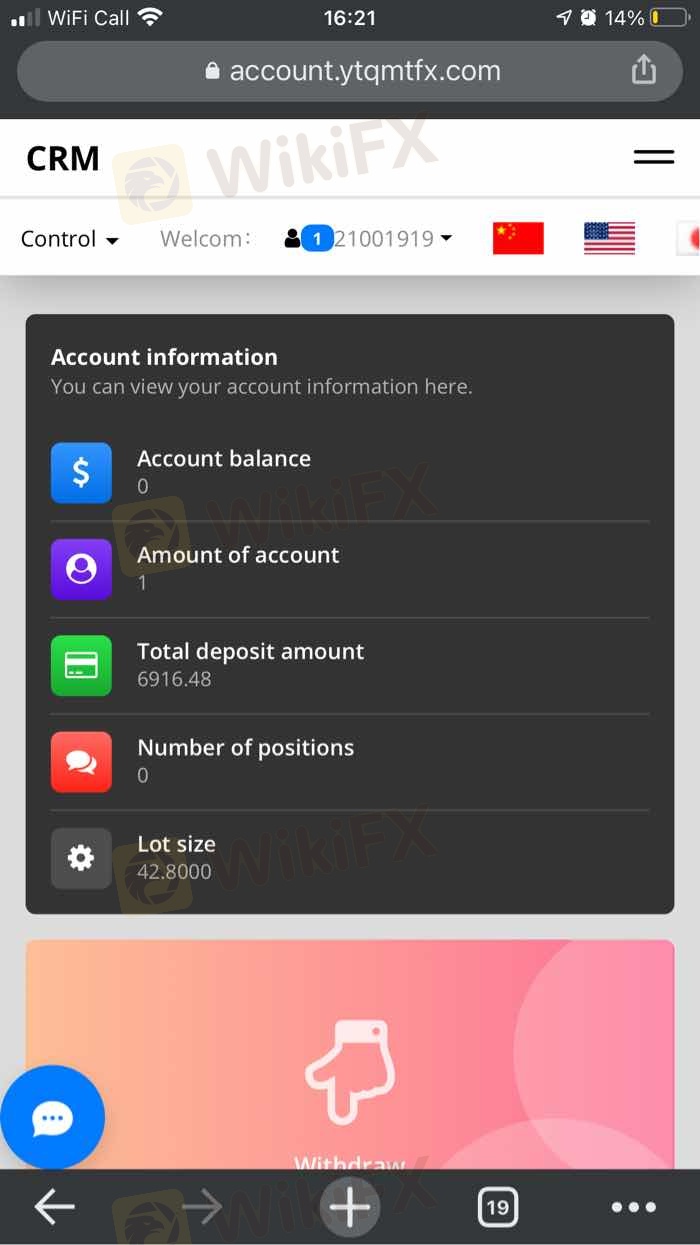
Task: Expand the Control dropdown
Action: 70,239
